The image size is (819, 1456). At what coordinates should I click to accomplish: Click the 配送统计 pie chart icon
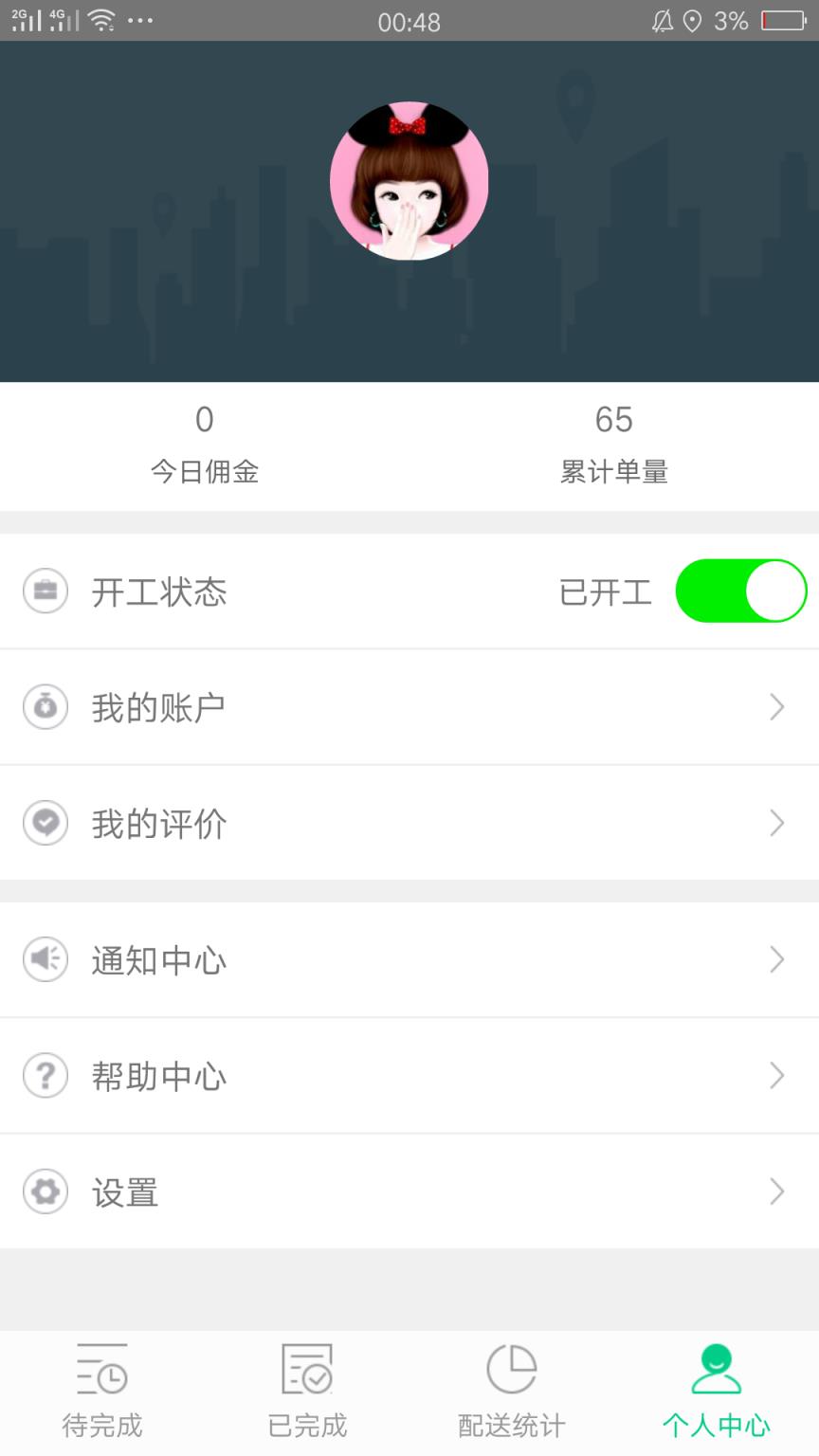click(x=511, y=1369)
